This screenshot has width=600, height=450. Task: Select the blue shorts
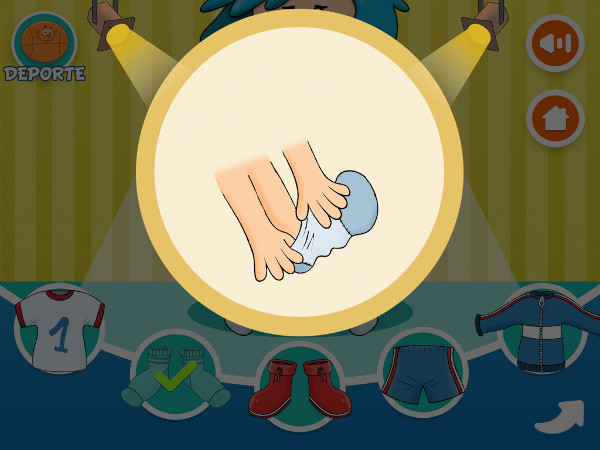pos(423,370)
